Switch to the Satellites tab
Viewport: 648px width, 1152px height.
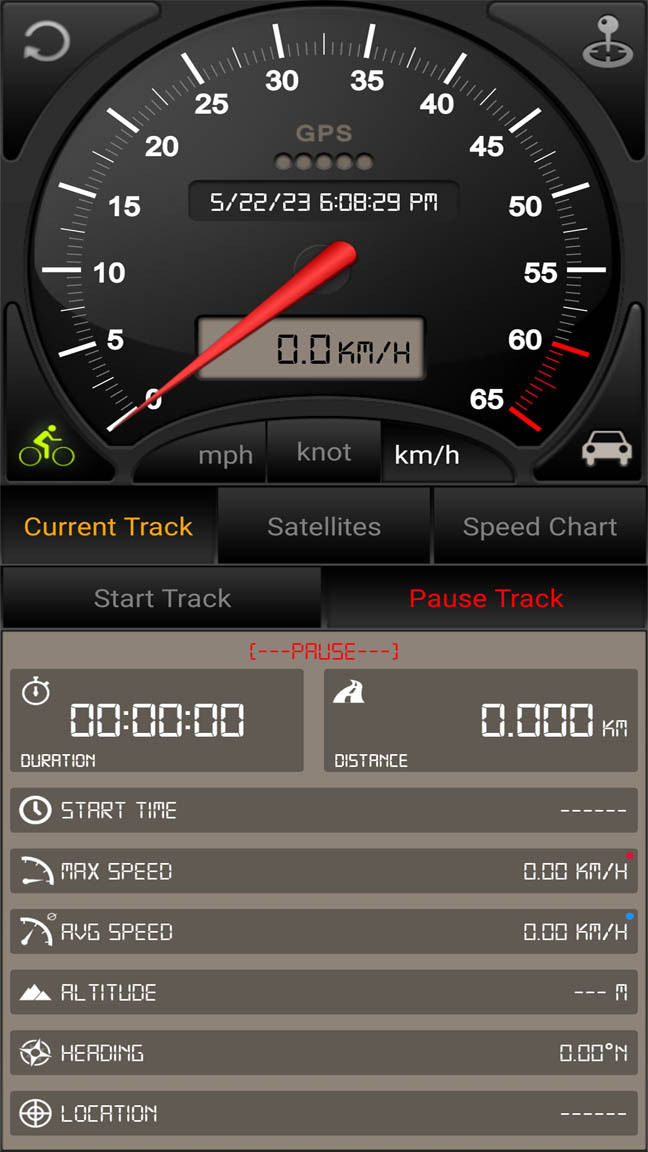[324, 527]
